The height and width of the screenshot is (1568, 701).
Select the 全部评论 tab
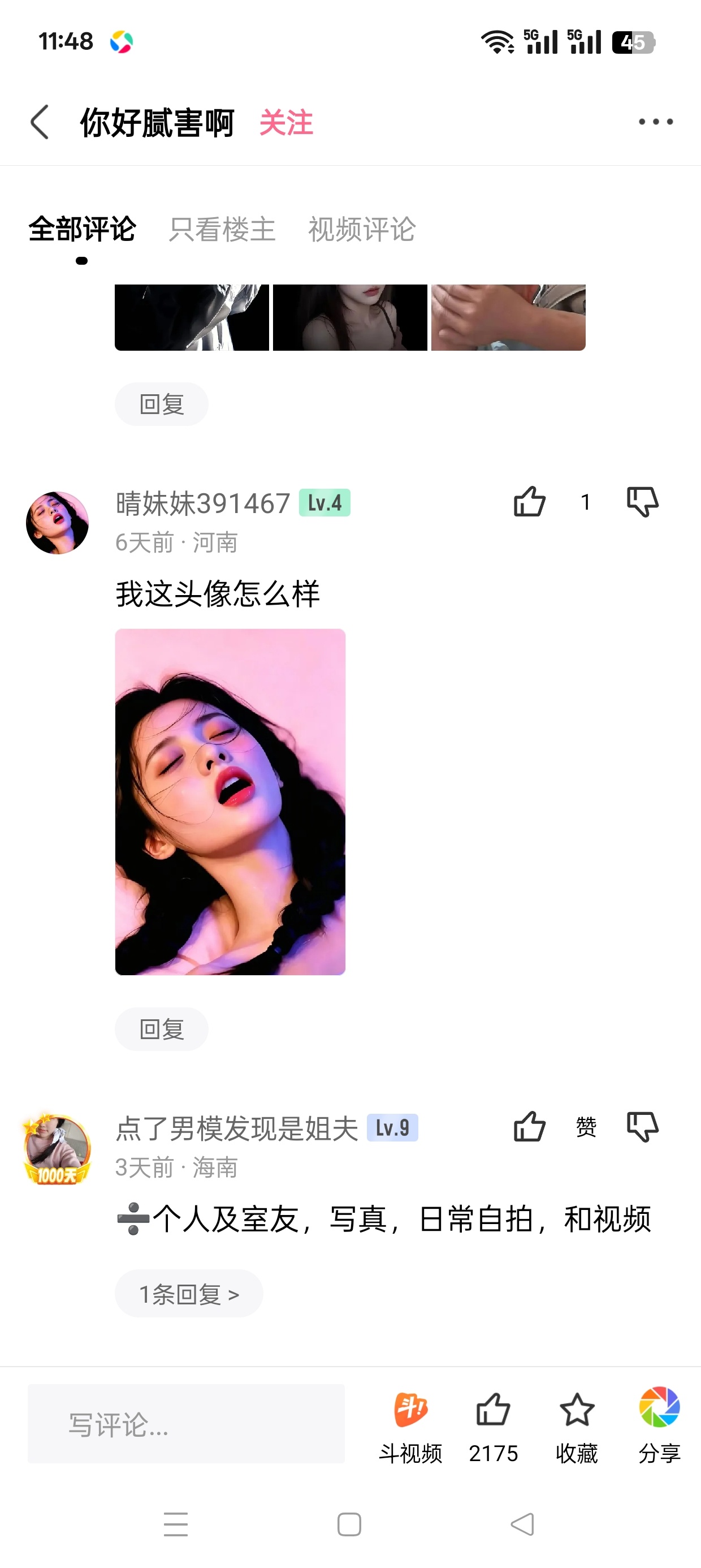(x=82, y=230)
